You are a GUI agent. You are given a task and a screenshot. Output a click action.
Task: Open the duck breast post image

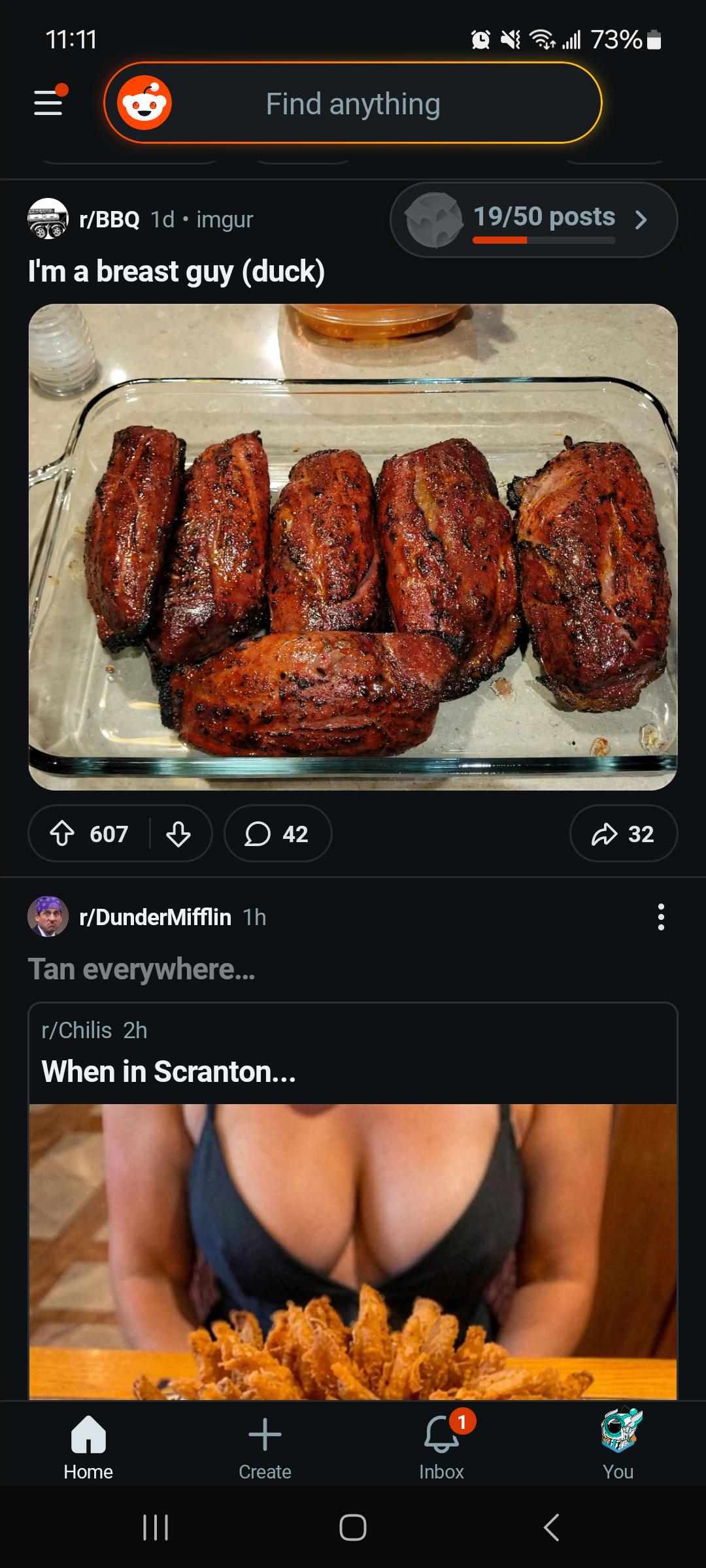353,547
